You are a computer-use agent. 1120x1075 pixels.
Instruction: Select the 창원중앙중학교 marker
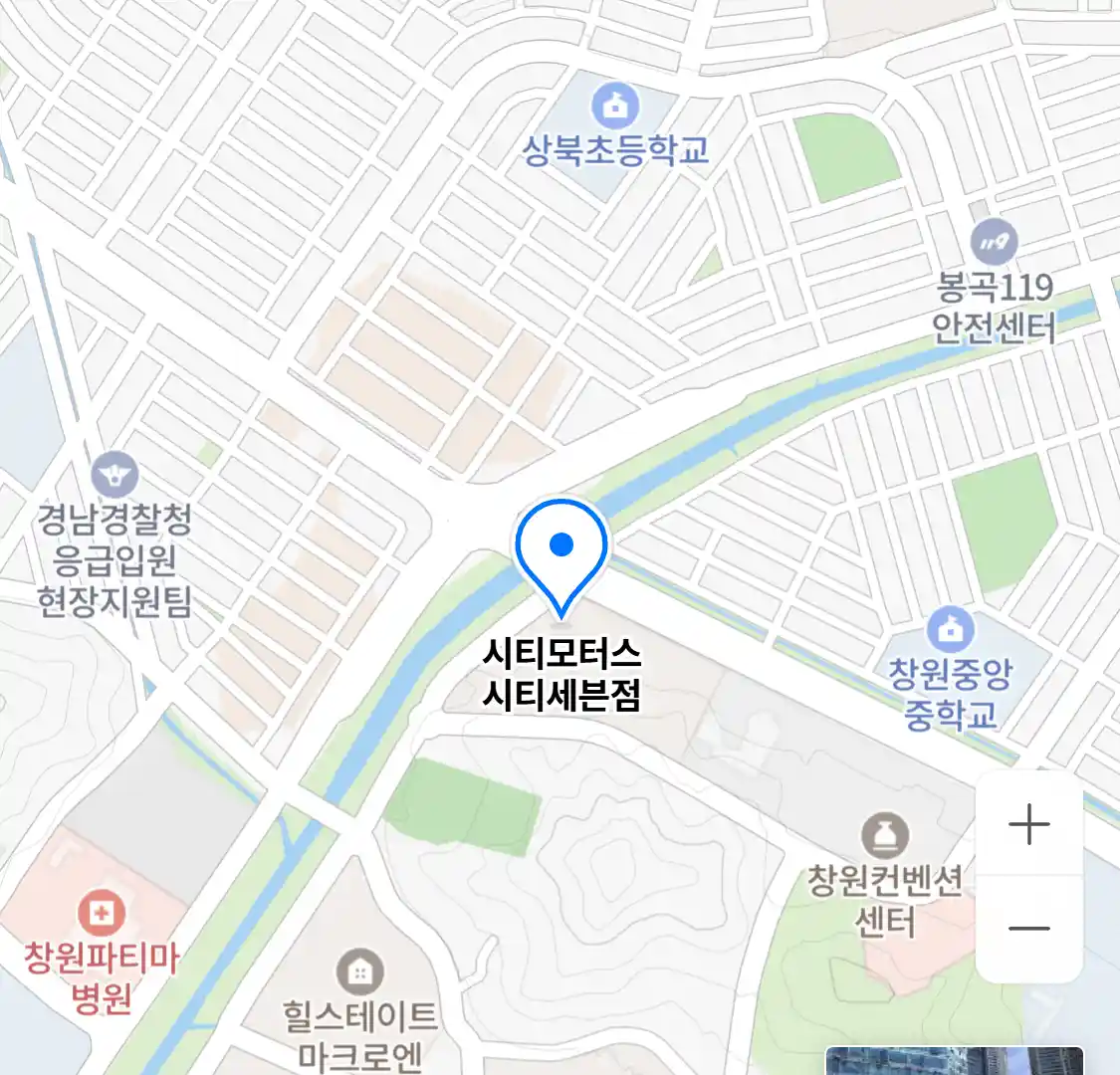[x=950, y=629]
